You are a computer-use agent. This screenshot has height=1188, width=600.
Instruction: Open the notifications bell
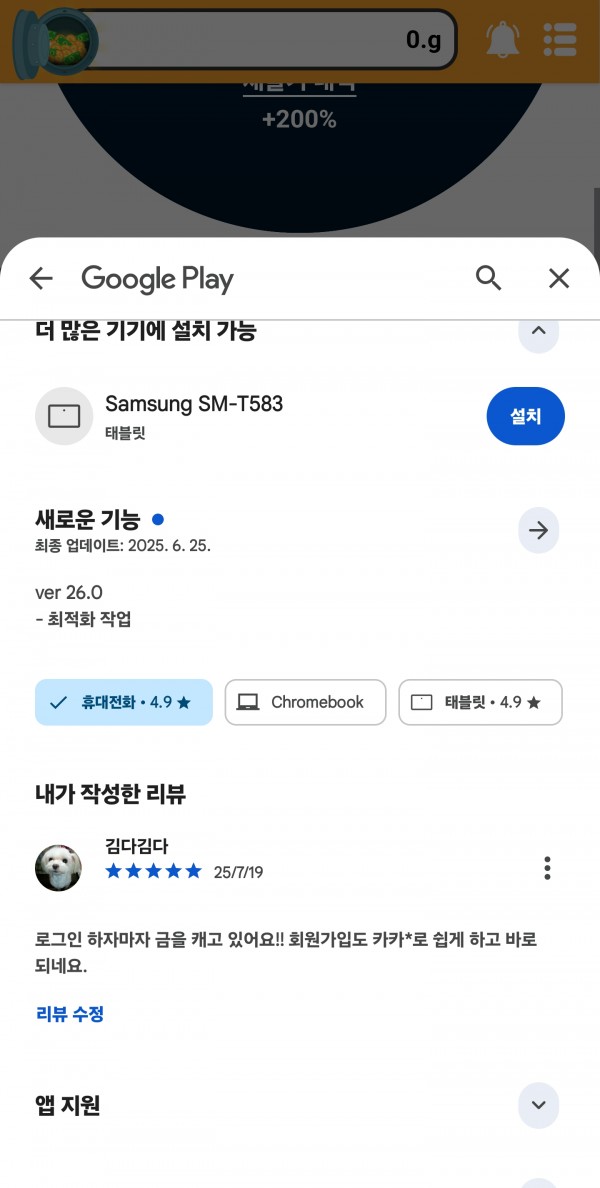coord(503,39)
